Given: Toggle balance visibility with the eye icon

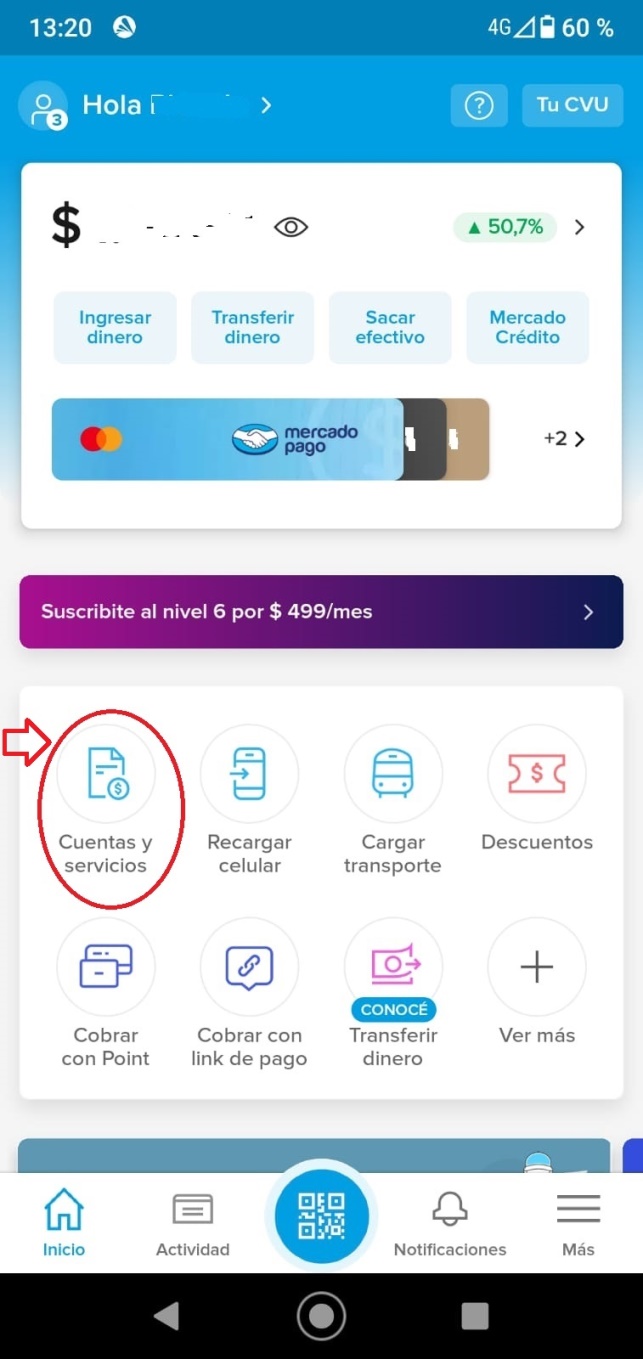Looking at the screenshot, I should [x=290, y=228].
